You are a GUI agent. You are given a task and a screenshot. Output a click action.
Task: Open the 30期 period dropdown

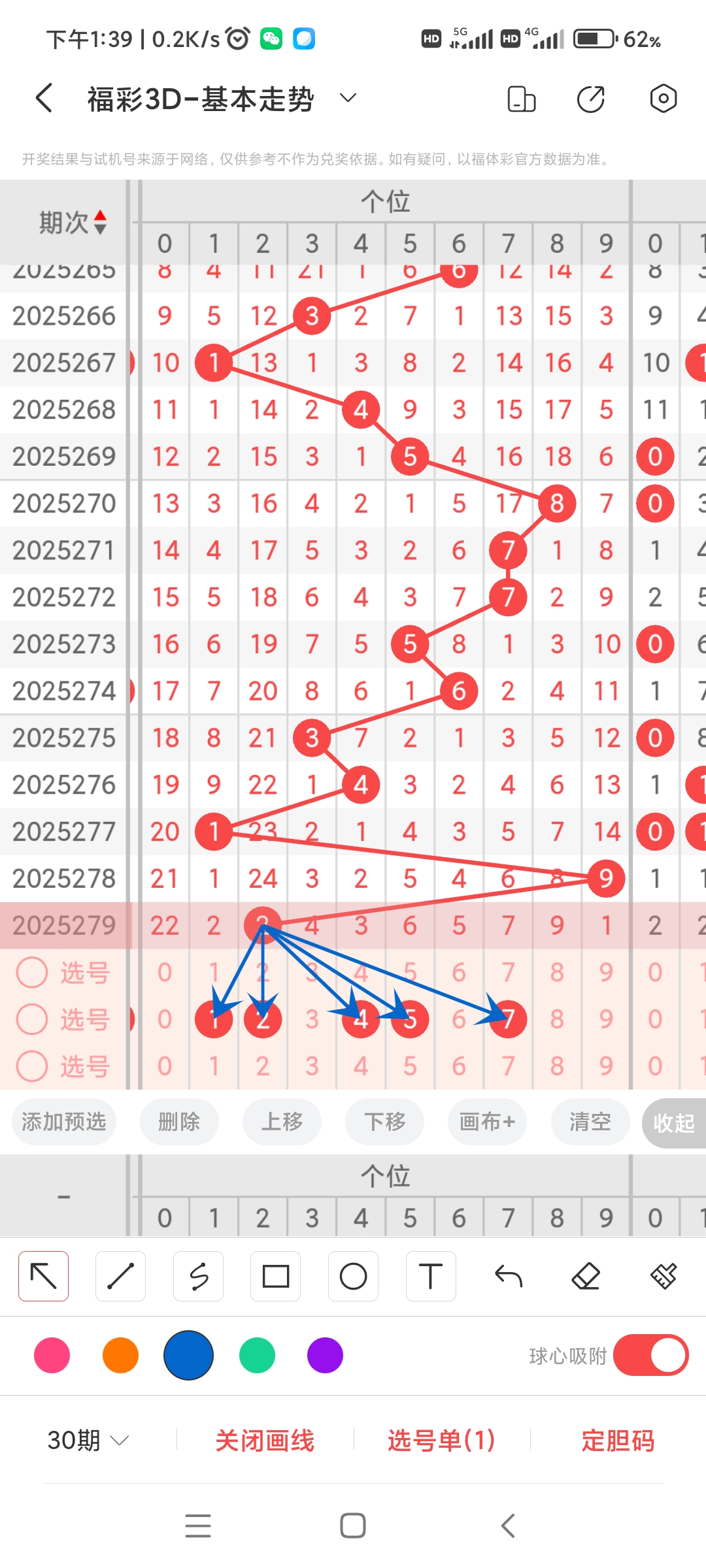tap(88, 1440)
